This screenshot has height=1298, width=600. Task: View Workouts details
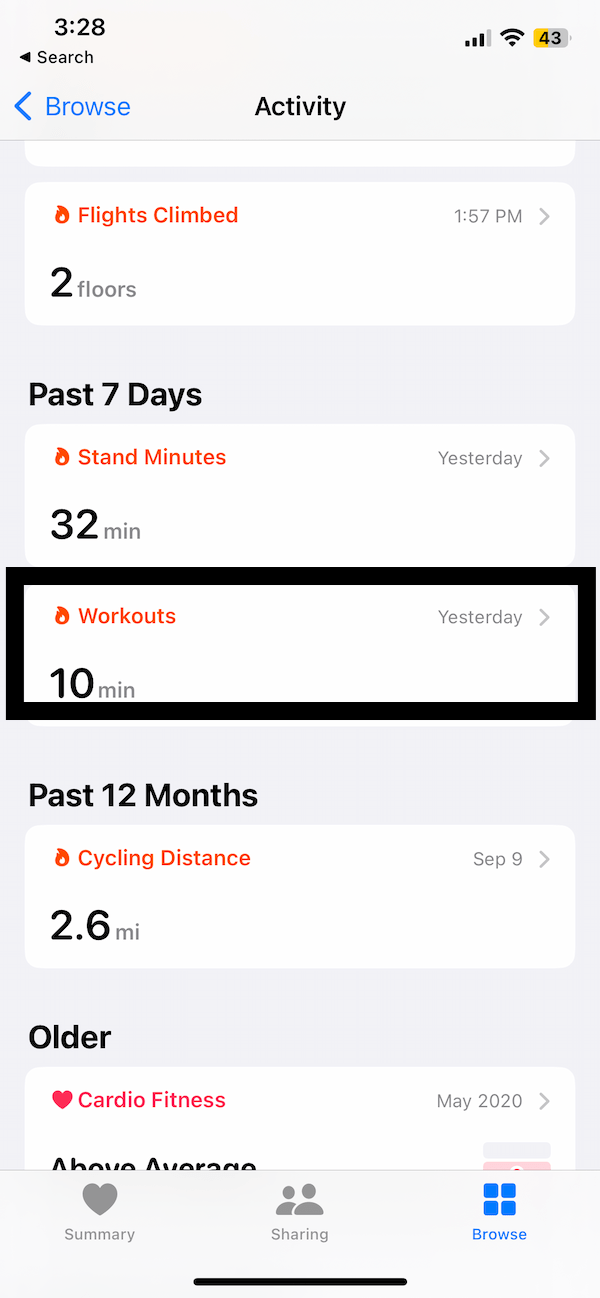tap(300, 643)
